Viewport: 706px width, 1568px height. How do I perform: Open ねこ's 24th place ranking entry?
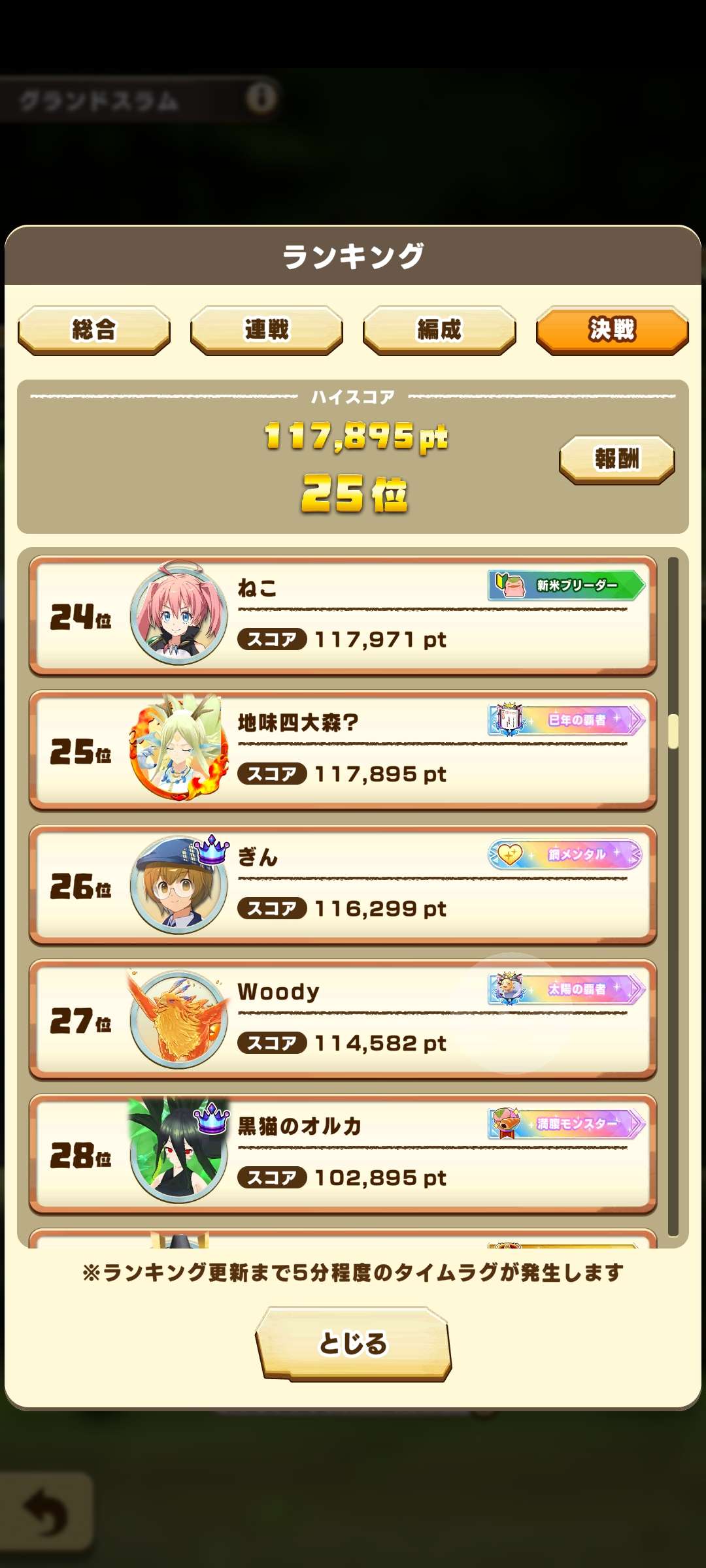[x=343, y=615]
